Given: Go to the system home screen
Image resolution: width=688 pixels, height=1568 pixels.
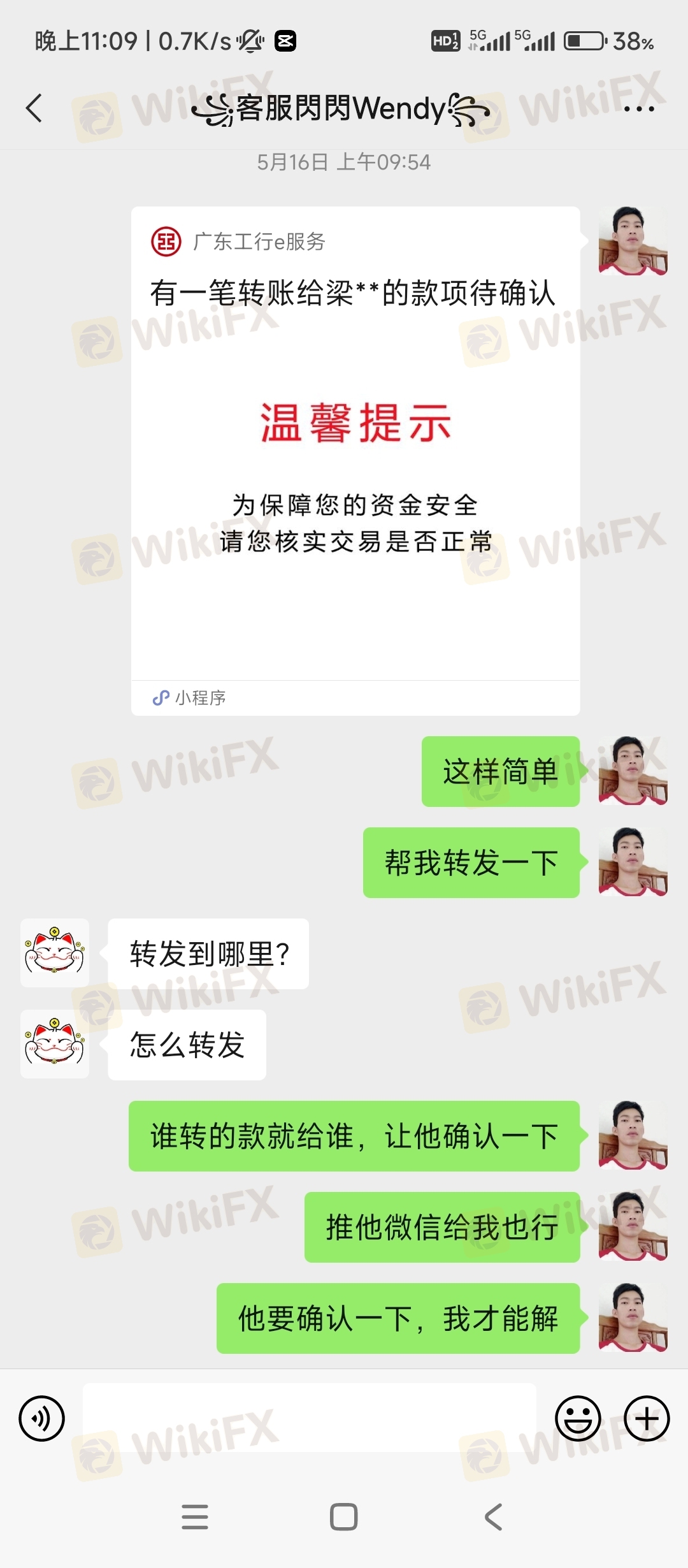Looking at the screenshot, I should pos(344,1516).
